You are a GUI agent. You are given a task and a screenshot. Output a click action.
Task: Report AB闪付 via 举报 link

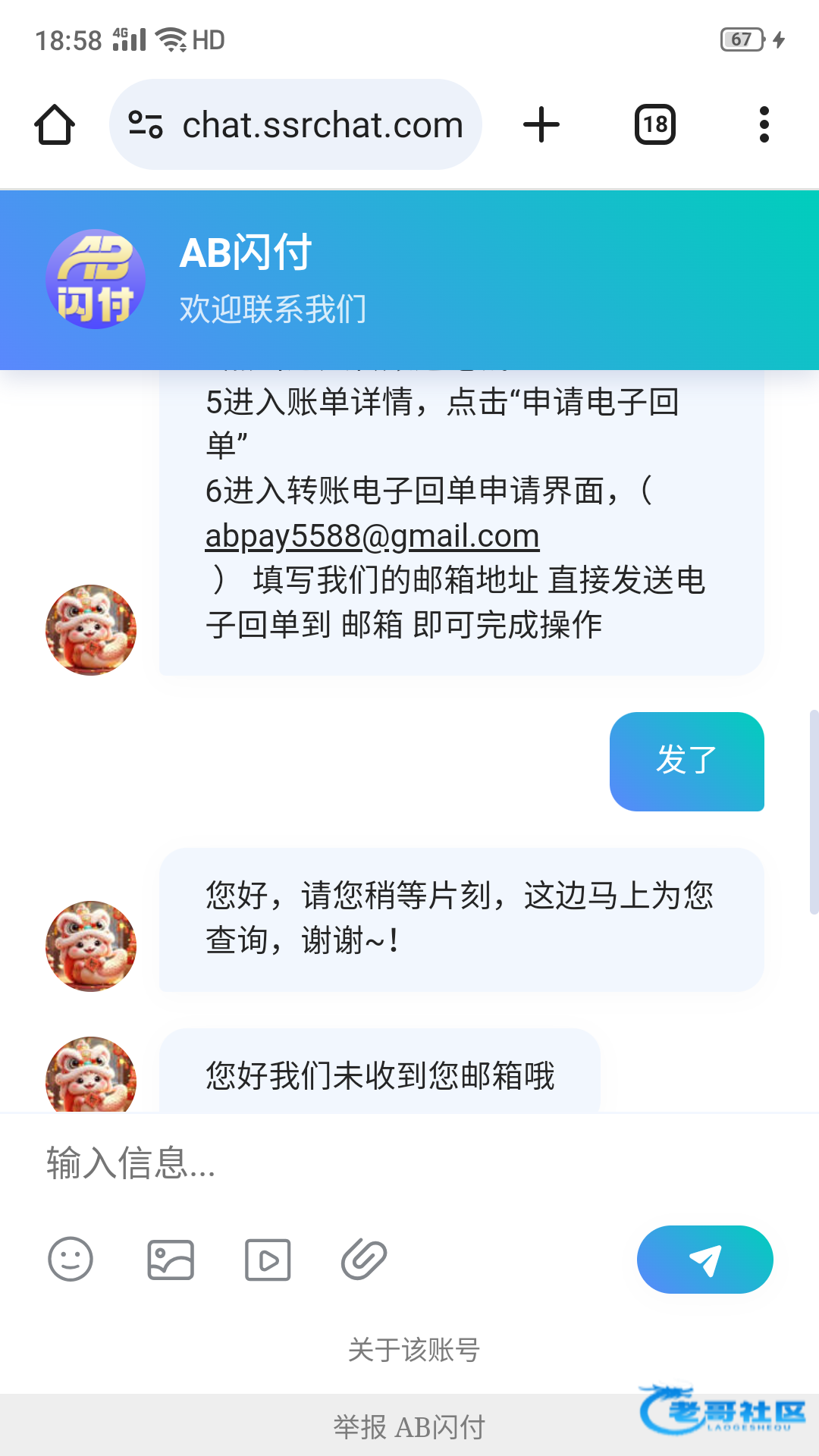(x=409, y=1427)
